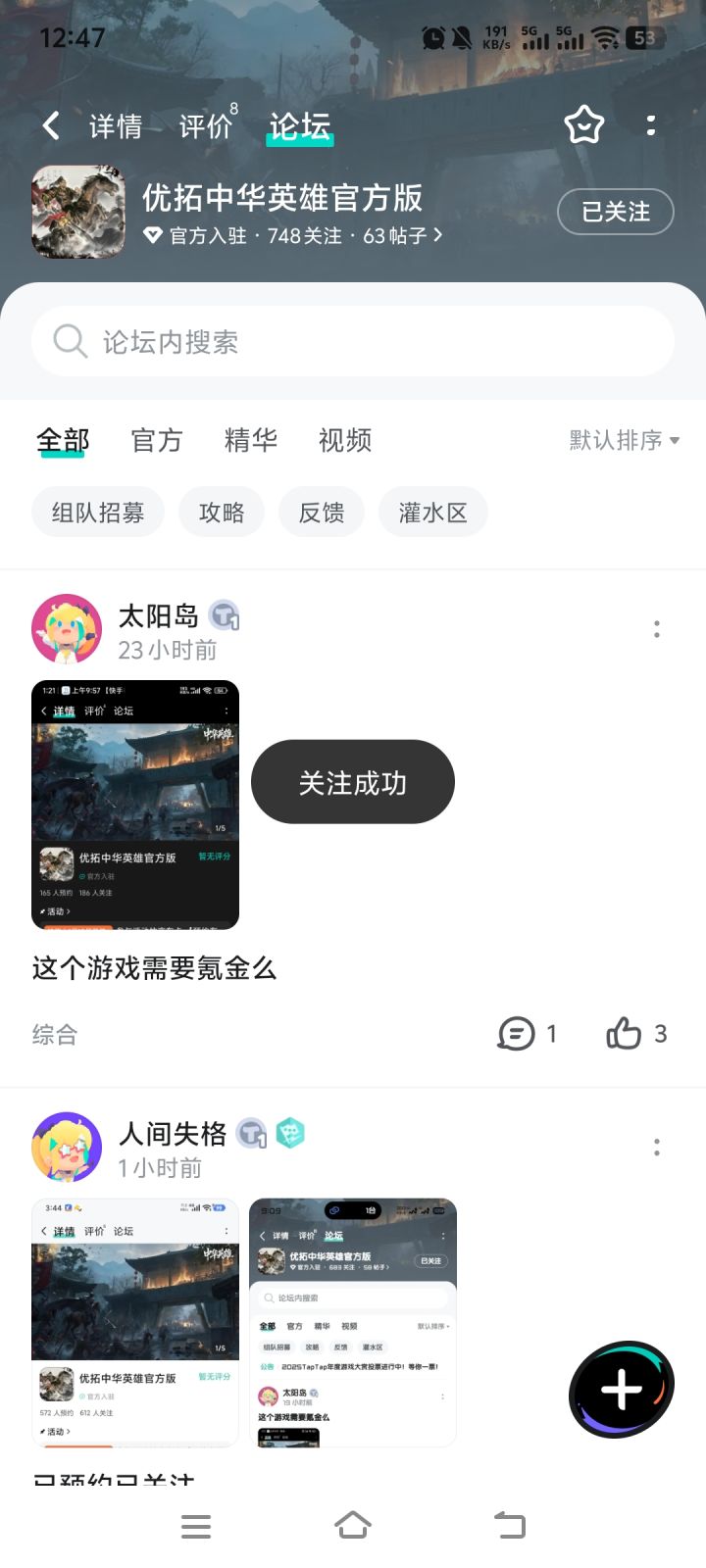Select the 灌水区 filter chip
Image resolution: width=706 pixels, height=1568 pixels.
pos(433,512)
